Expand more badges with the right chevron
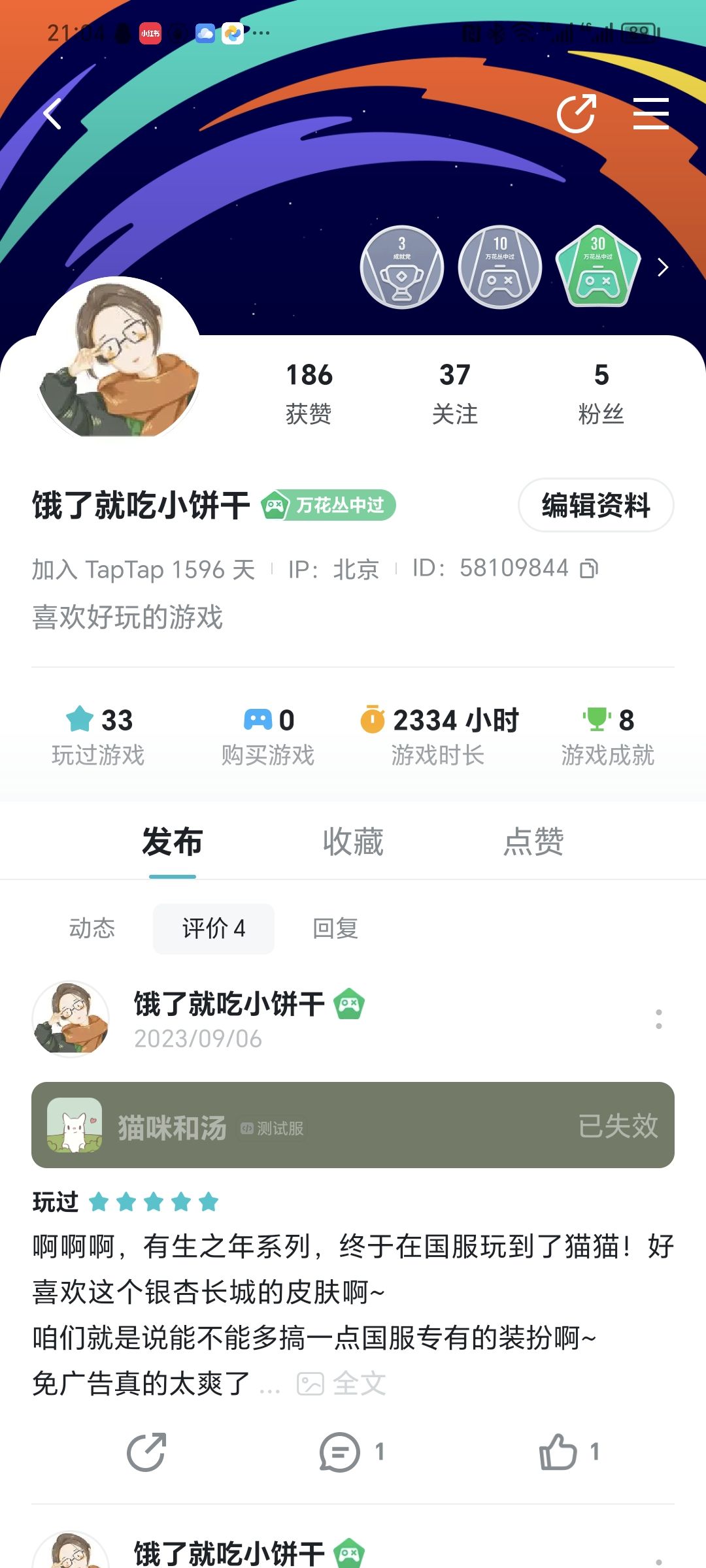The width and height of the screenshot is (706, 1568). click(663, 269)
